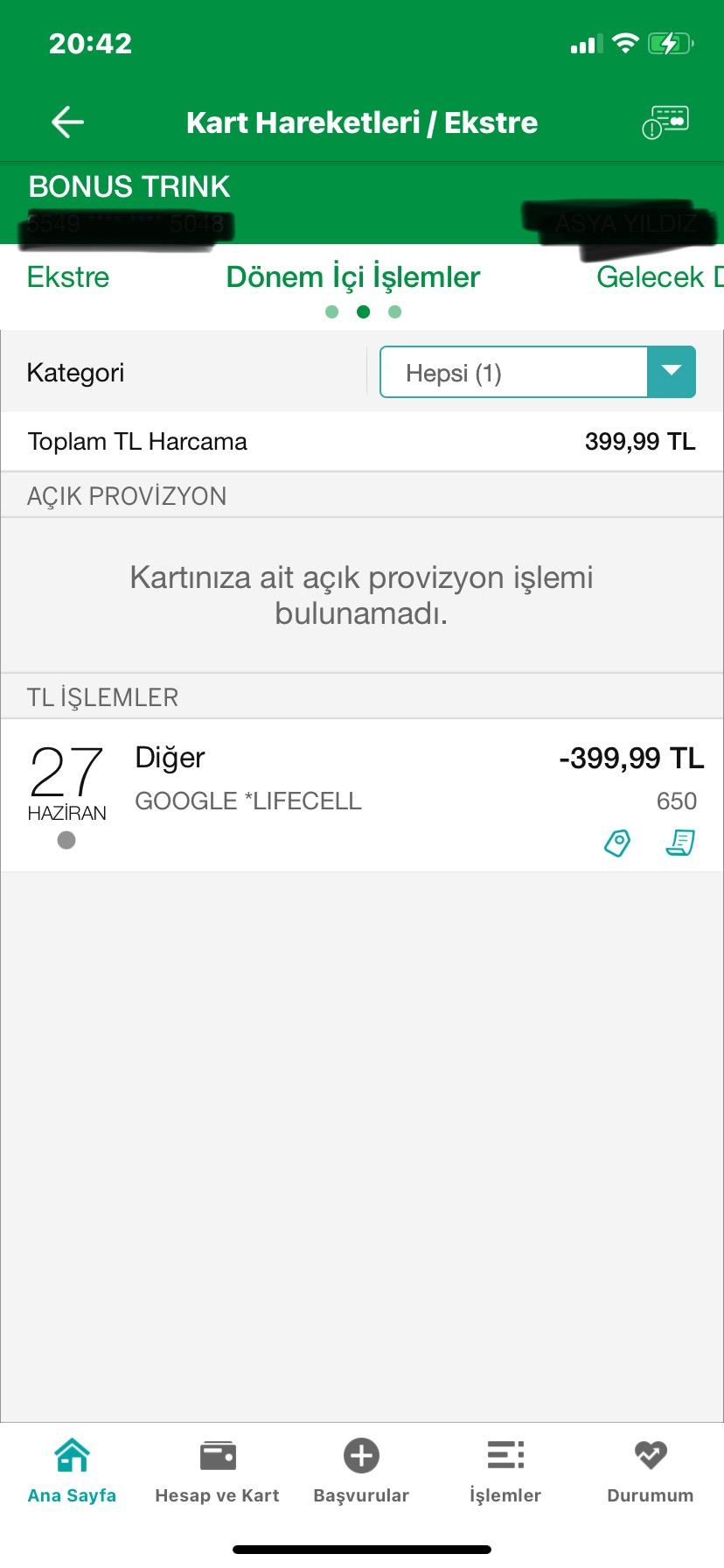
Task: Switch to the Ekstre tab
Action: click(67, 276)
